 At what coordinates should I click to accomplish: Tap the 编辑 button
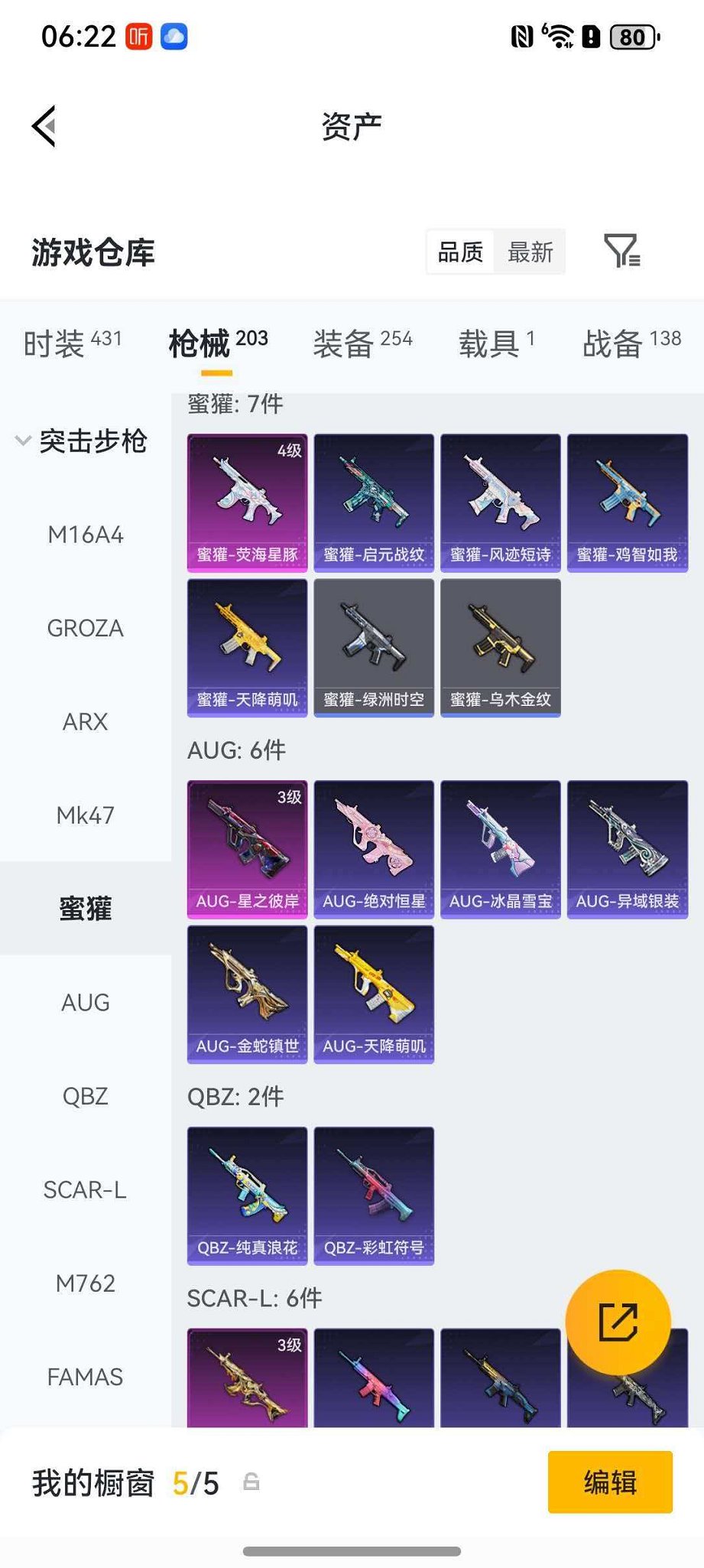(610, 1482)
